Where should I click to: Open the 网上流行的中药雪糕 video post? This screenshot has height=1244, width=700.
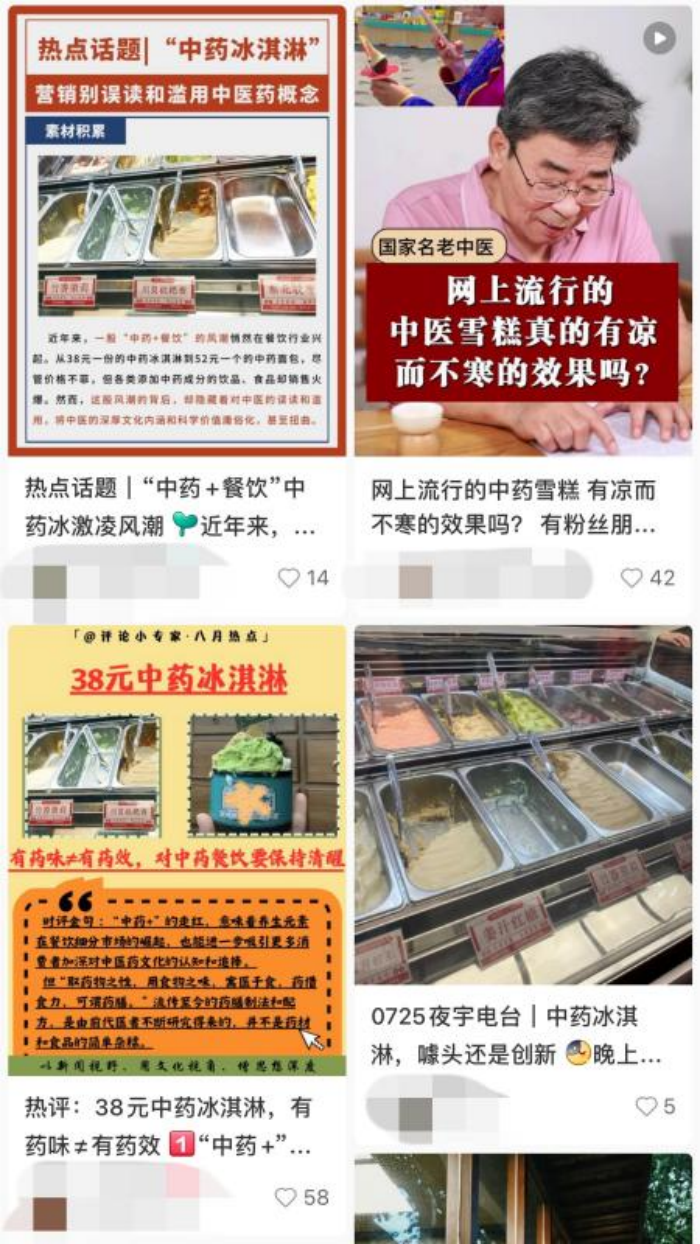tap(523, 232)
